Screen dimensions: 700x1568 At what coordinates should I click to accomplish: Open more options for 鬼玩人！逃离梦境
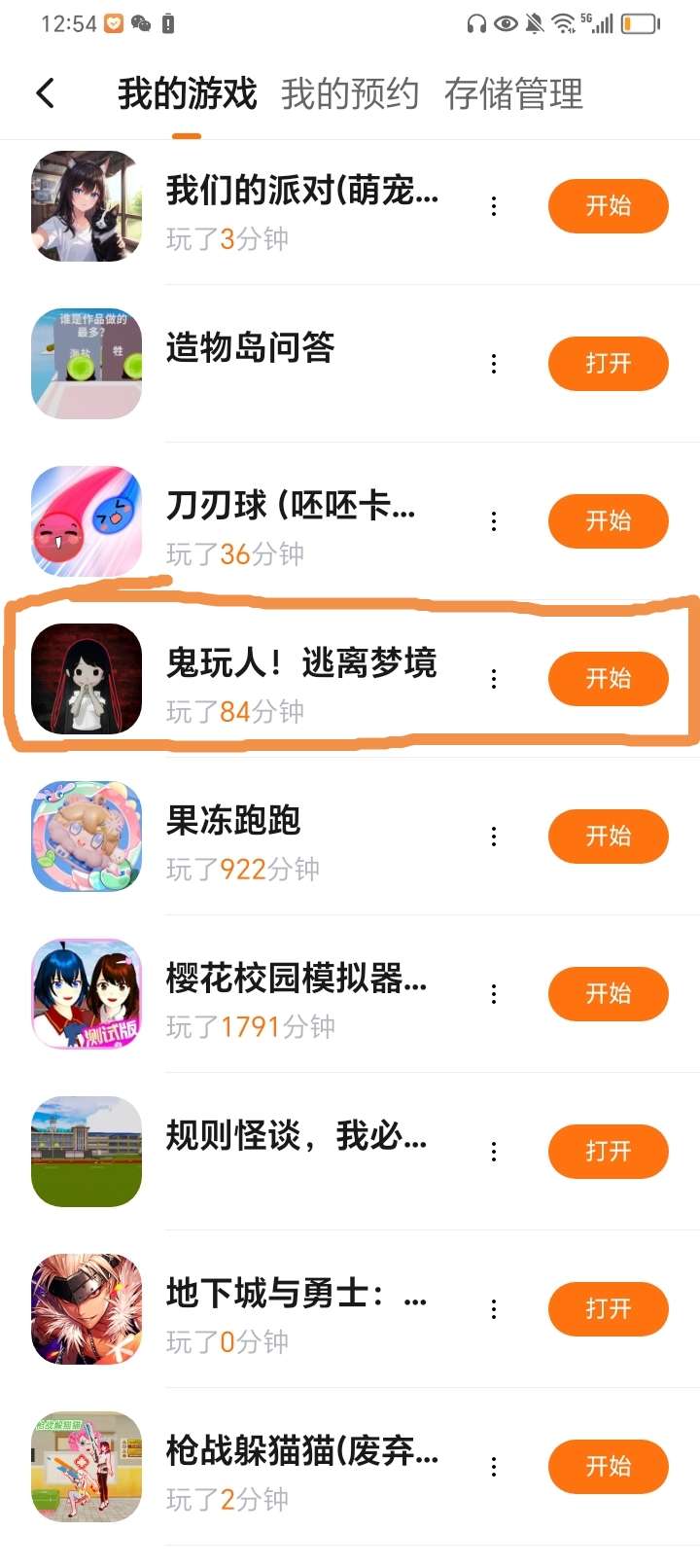click(x=494, y=679)
